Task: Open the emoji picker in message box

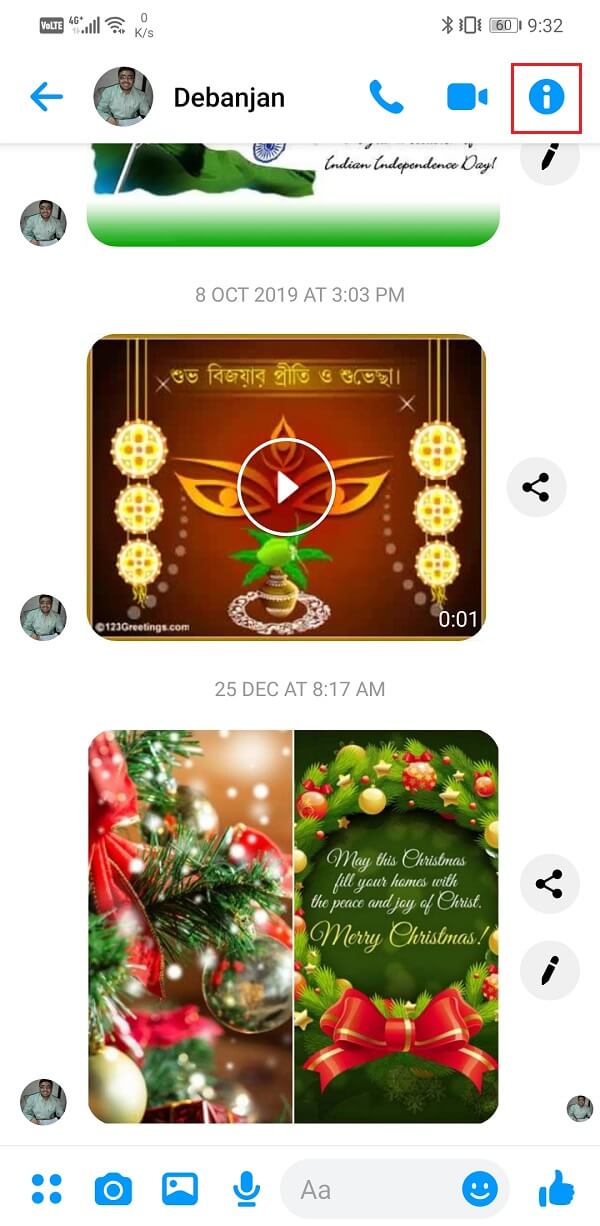Action: click(480, 1188)
